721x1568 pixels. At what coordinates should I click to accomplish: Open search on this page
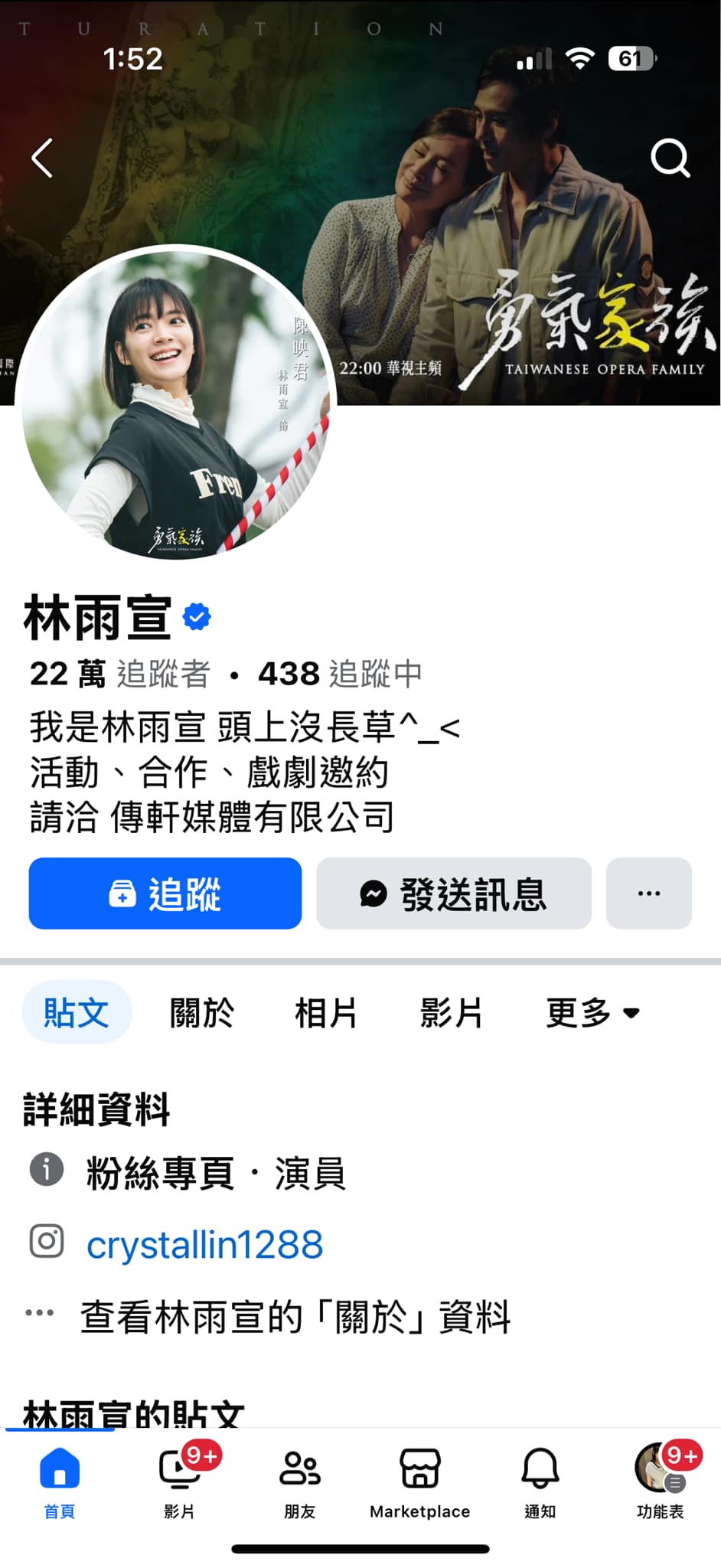(670, 158)
